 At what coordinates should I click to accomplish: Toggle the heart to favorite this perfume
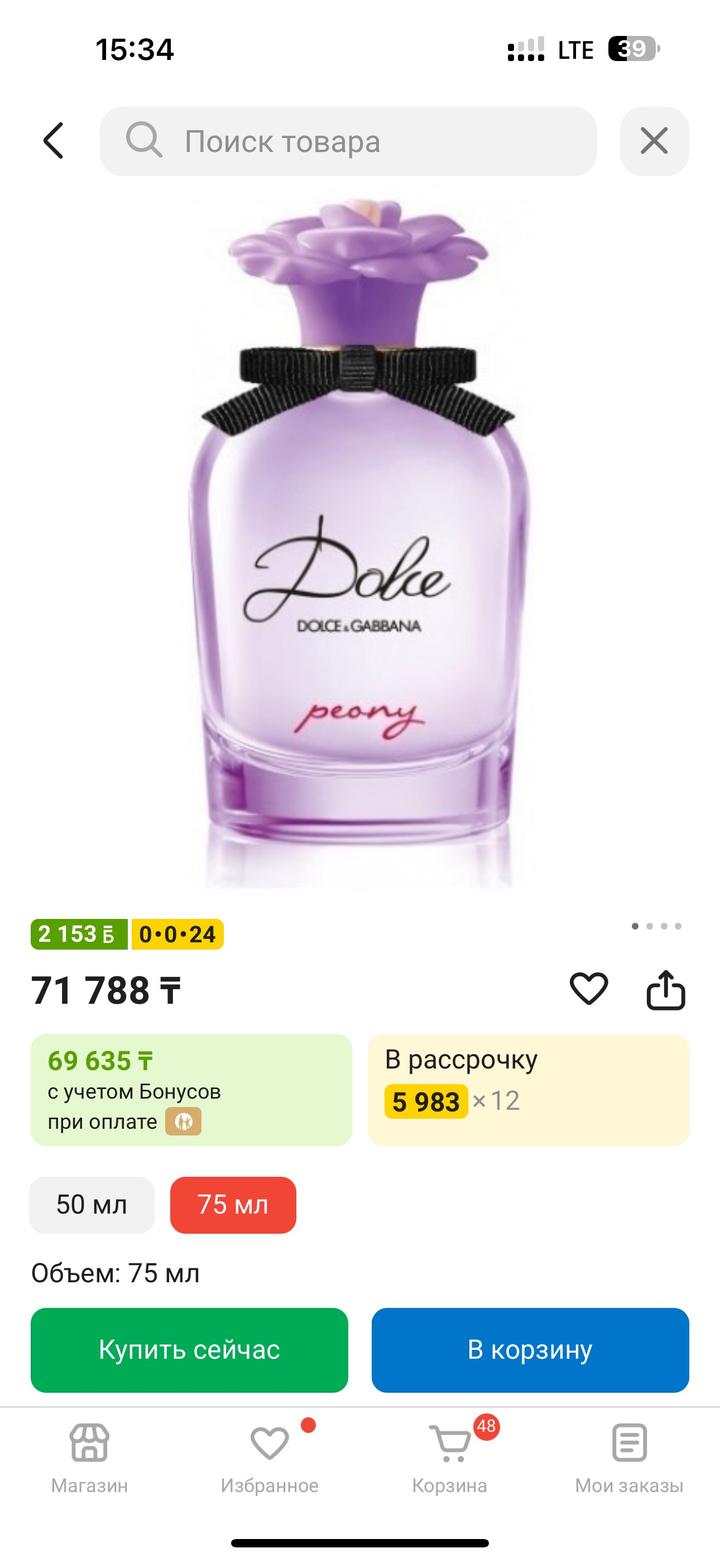589,988
